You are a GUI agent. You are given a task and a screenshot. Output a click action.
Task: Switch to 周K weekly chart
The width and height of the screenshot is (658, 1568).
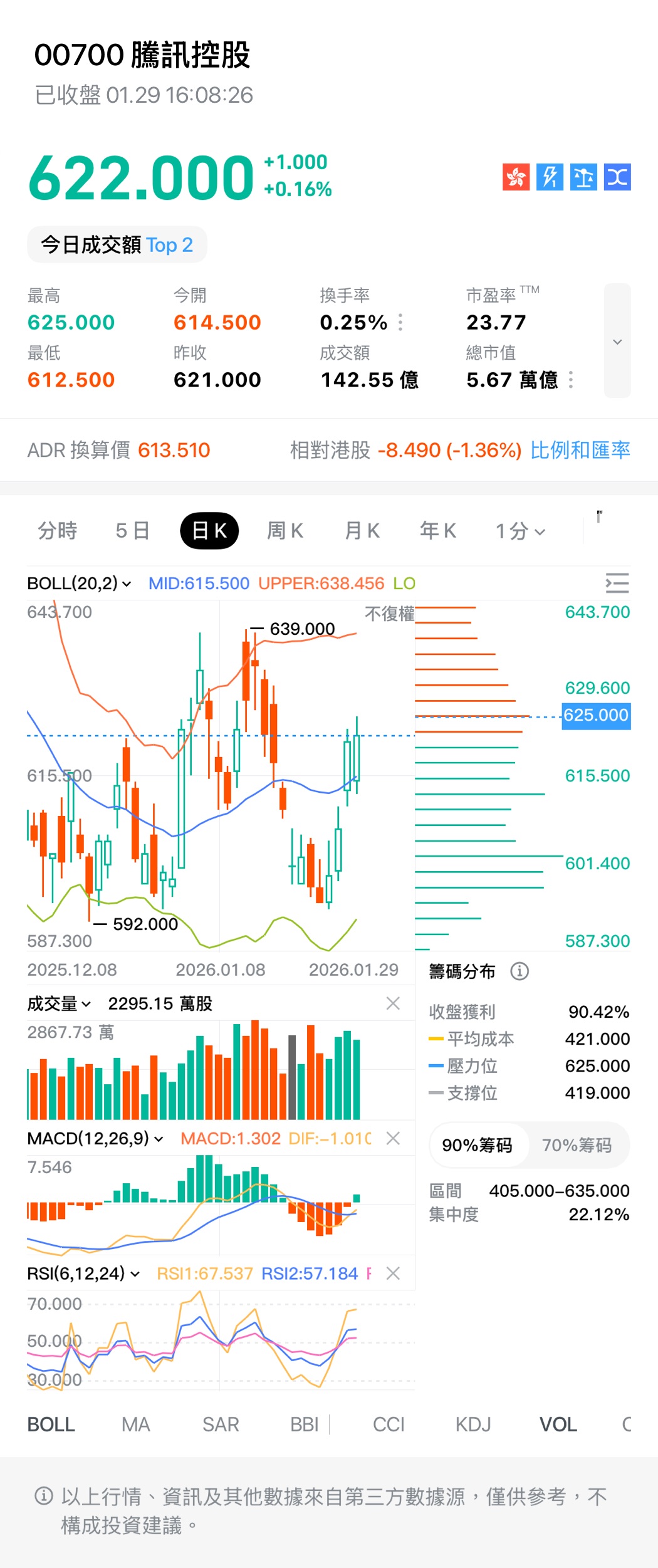[x=285, y=531]
